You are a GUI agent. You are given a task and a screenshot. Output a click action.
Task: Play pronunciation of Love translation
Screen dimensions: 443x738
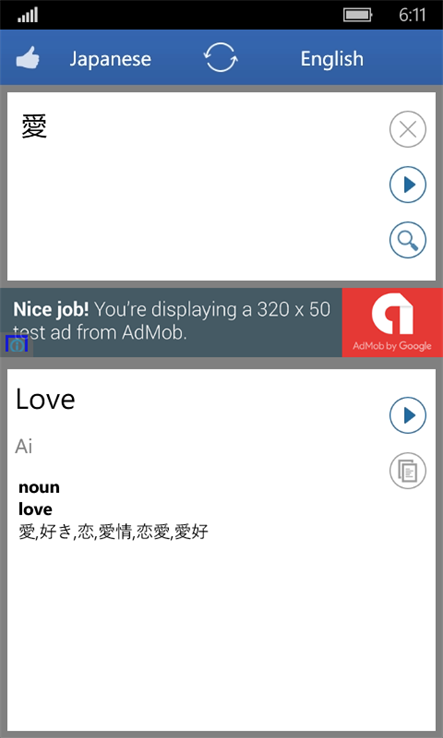point(408,415)
